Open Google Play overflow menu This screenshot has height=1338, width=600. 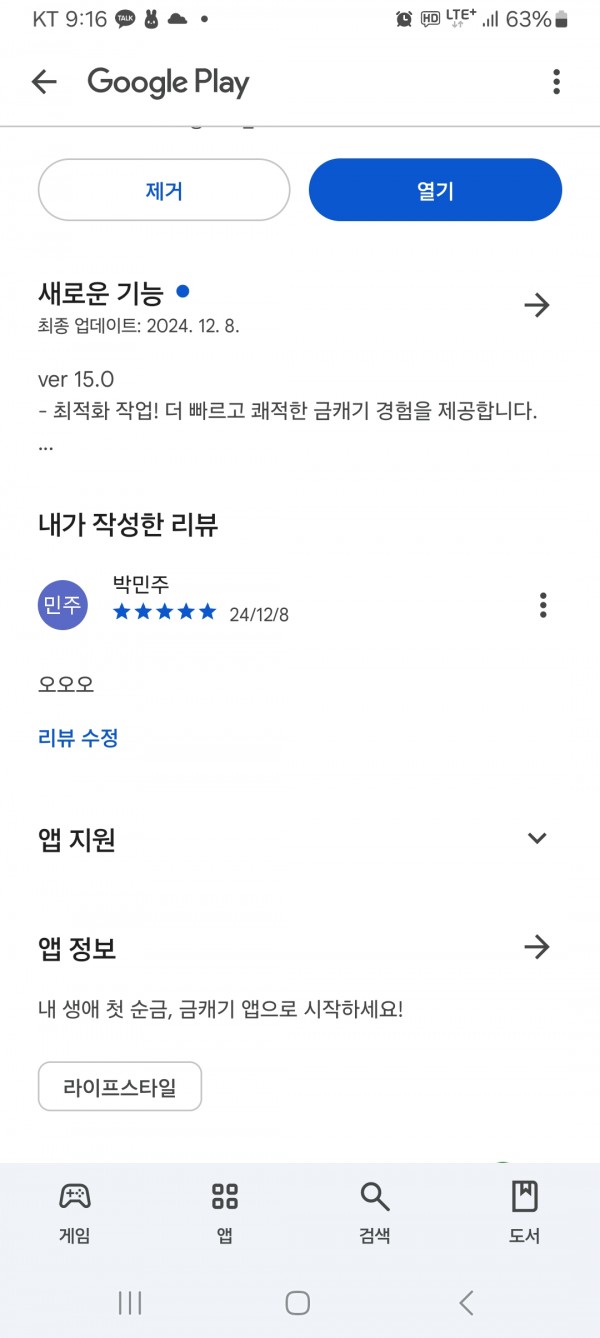556,82
